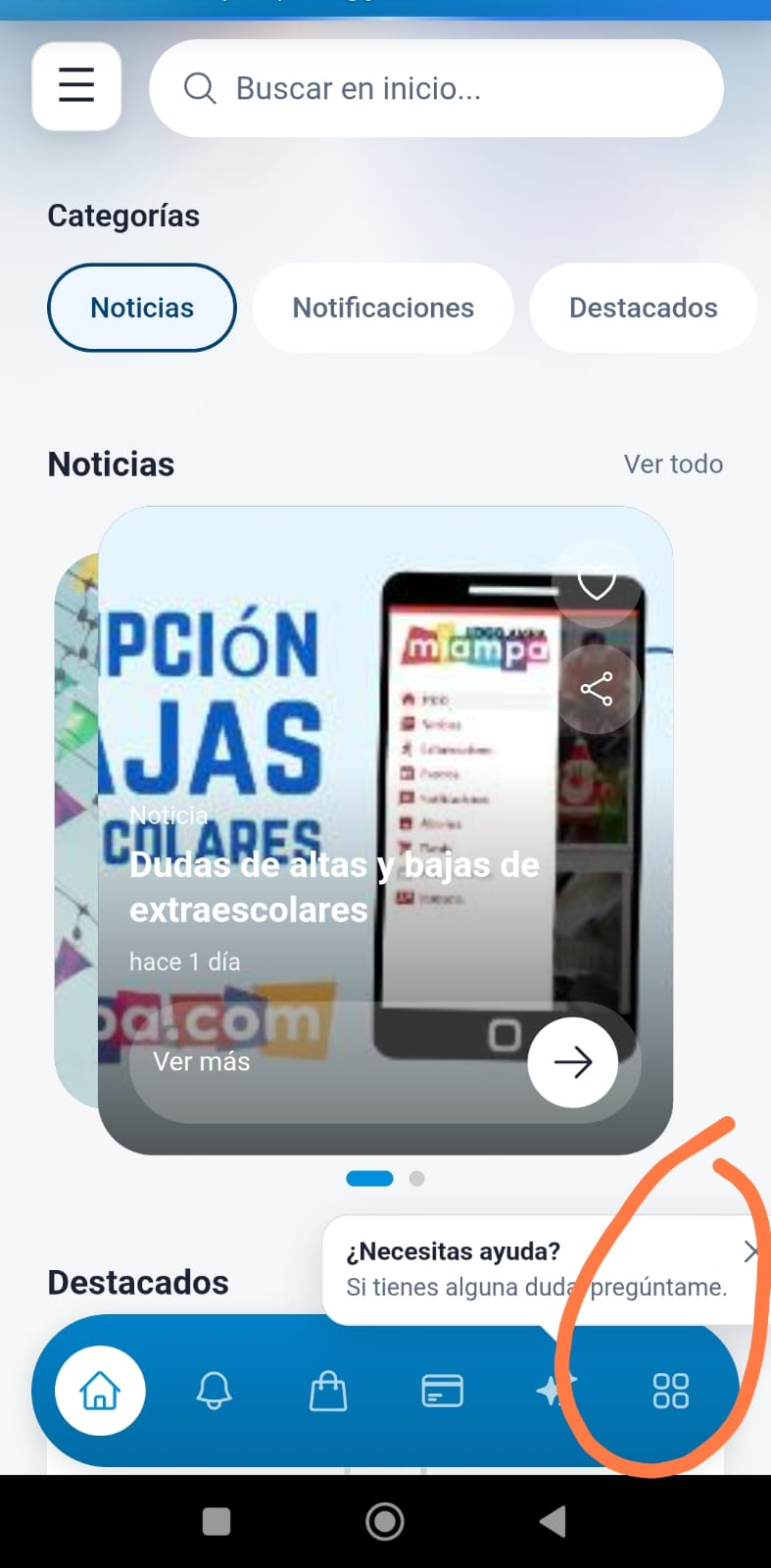The image size is (771, 1568).
Task: Like the extraescolares news card with the heart
Action: coord(597,582)
